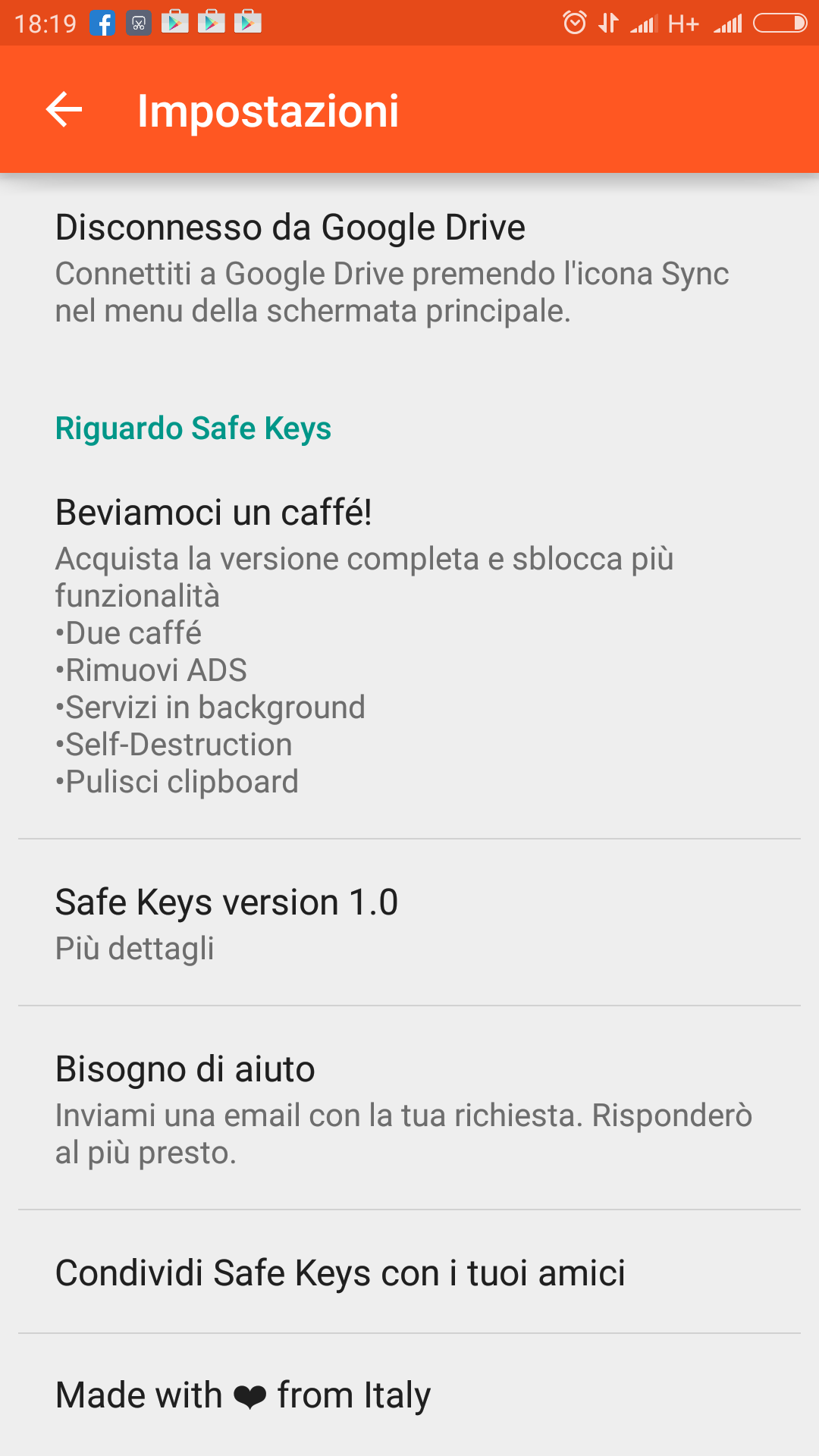Go back from Impostazioni screen

point(64,110)
